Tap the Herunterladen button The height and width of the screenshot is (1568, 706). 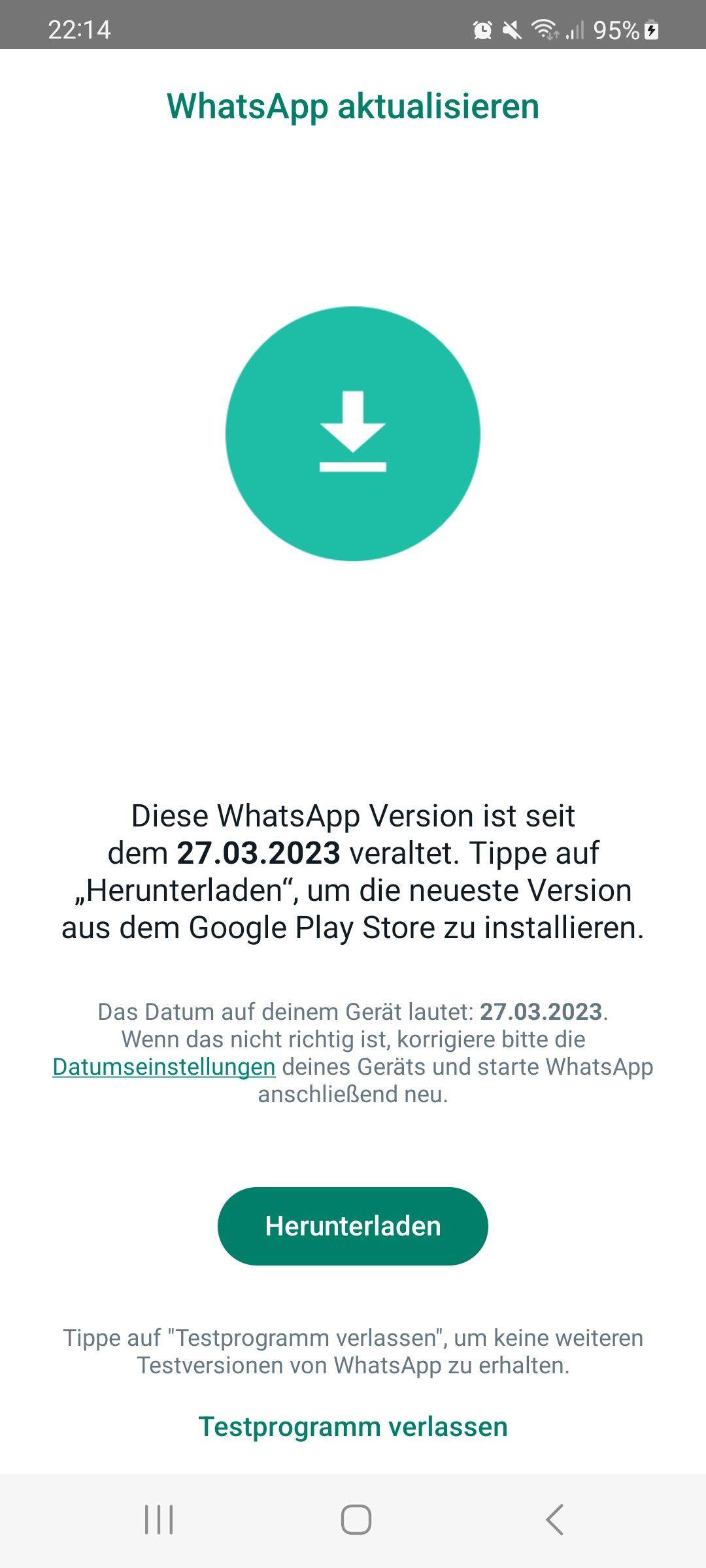click(353, 1226)
